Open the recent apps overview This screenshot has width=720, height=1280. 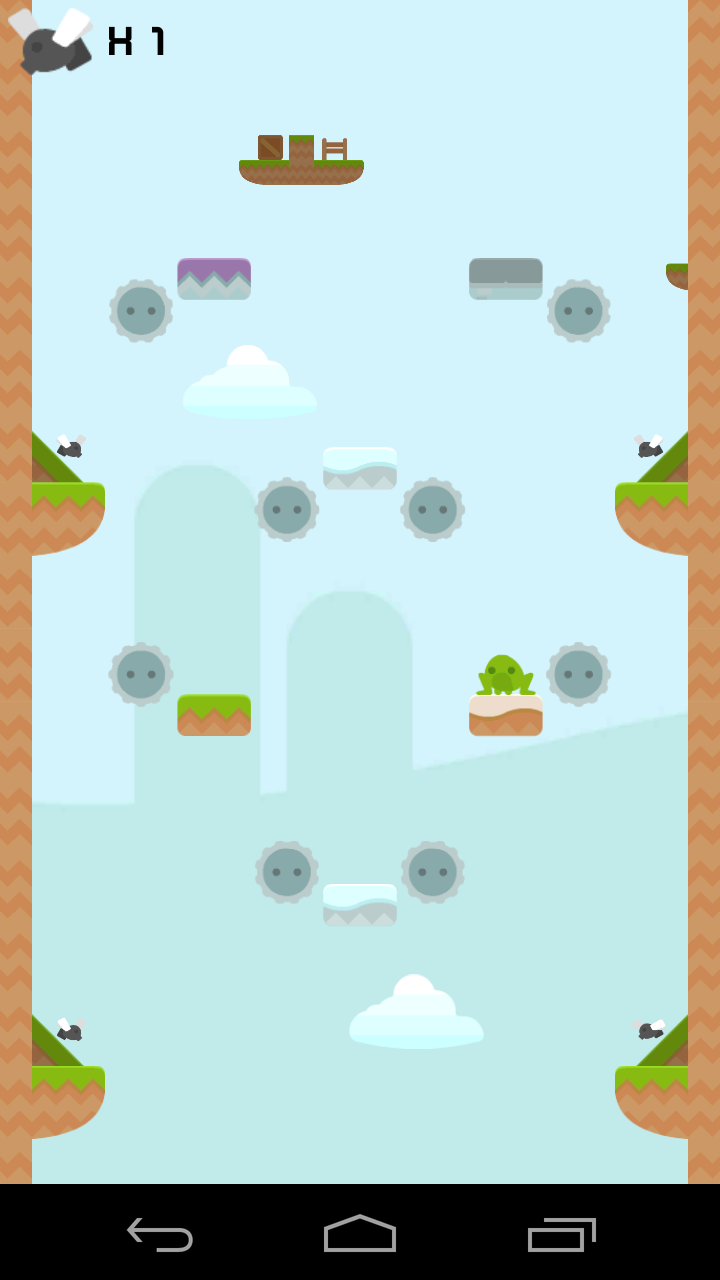(x=561, y=1236)
